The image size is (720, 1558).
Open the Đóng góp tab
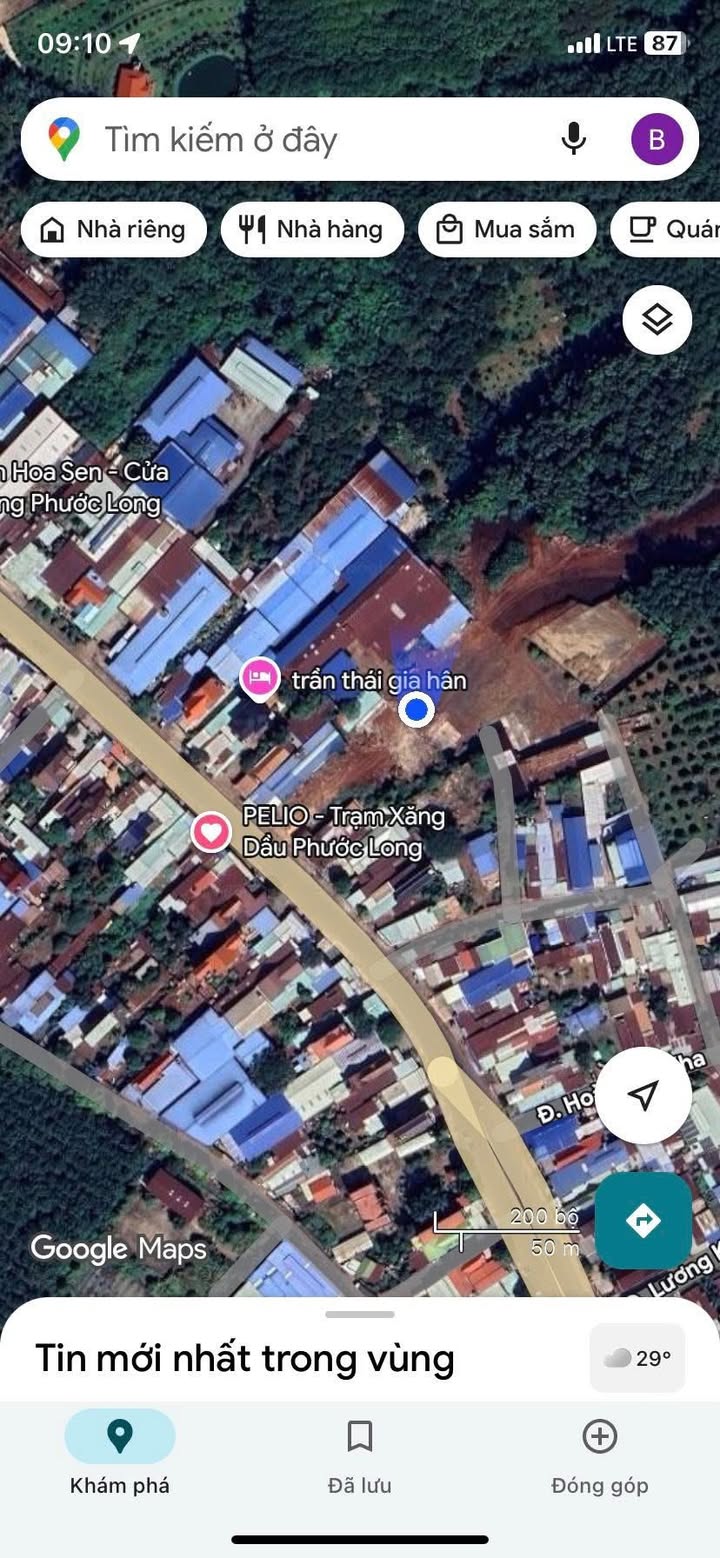[599, 1452]
